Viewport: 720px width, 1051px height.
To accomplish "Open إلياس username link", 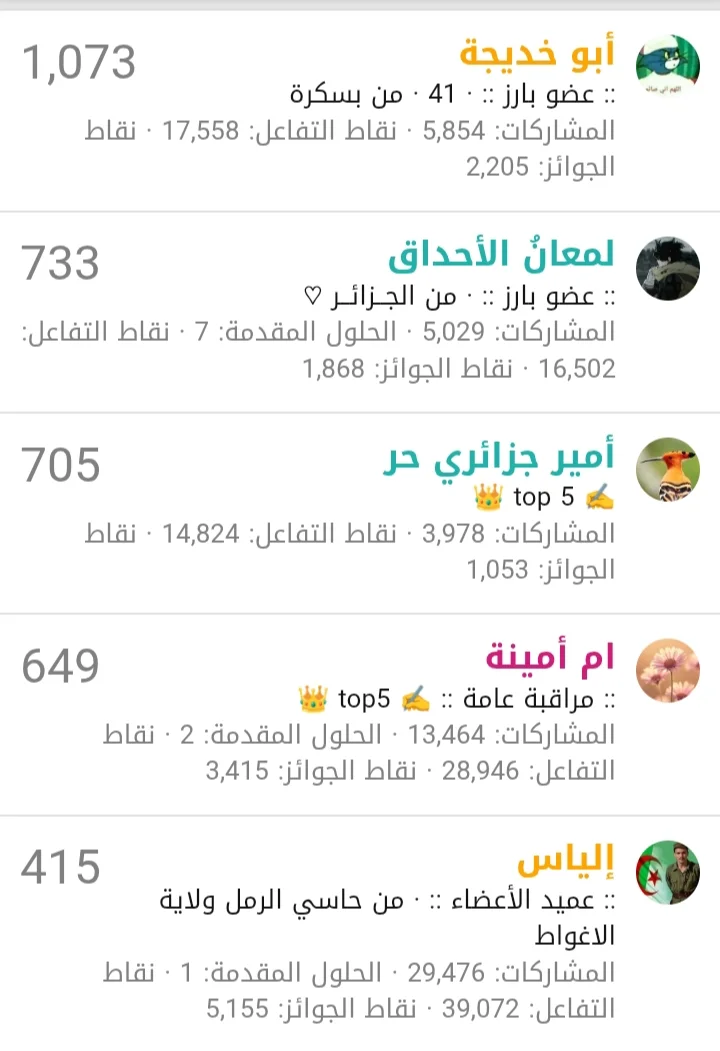I will pyautogui.click(x=566, y=859).
